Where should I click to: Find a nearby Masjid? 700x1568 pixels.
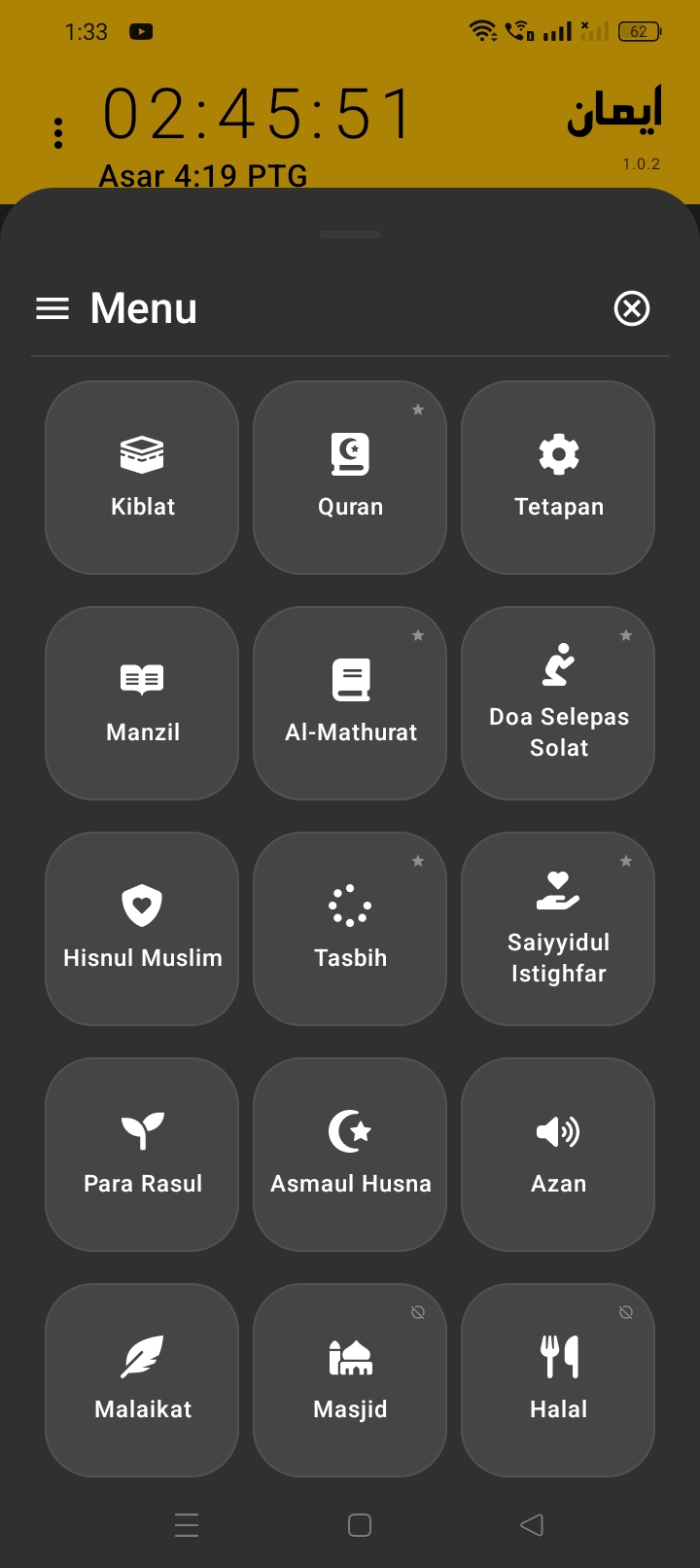click(350, 1379)
